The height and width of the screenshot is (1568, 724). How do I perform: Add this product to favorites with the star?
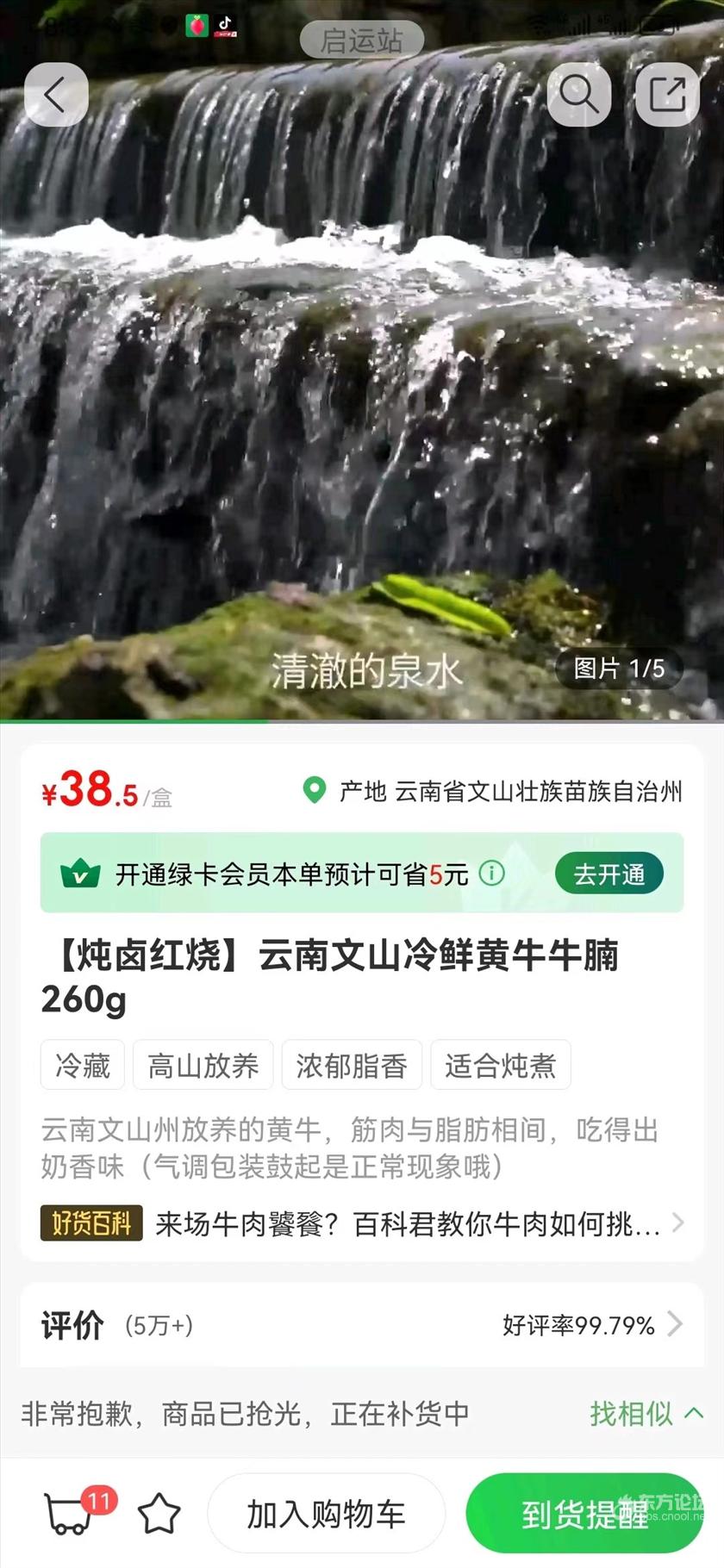tap(159, 1514)
